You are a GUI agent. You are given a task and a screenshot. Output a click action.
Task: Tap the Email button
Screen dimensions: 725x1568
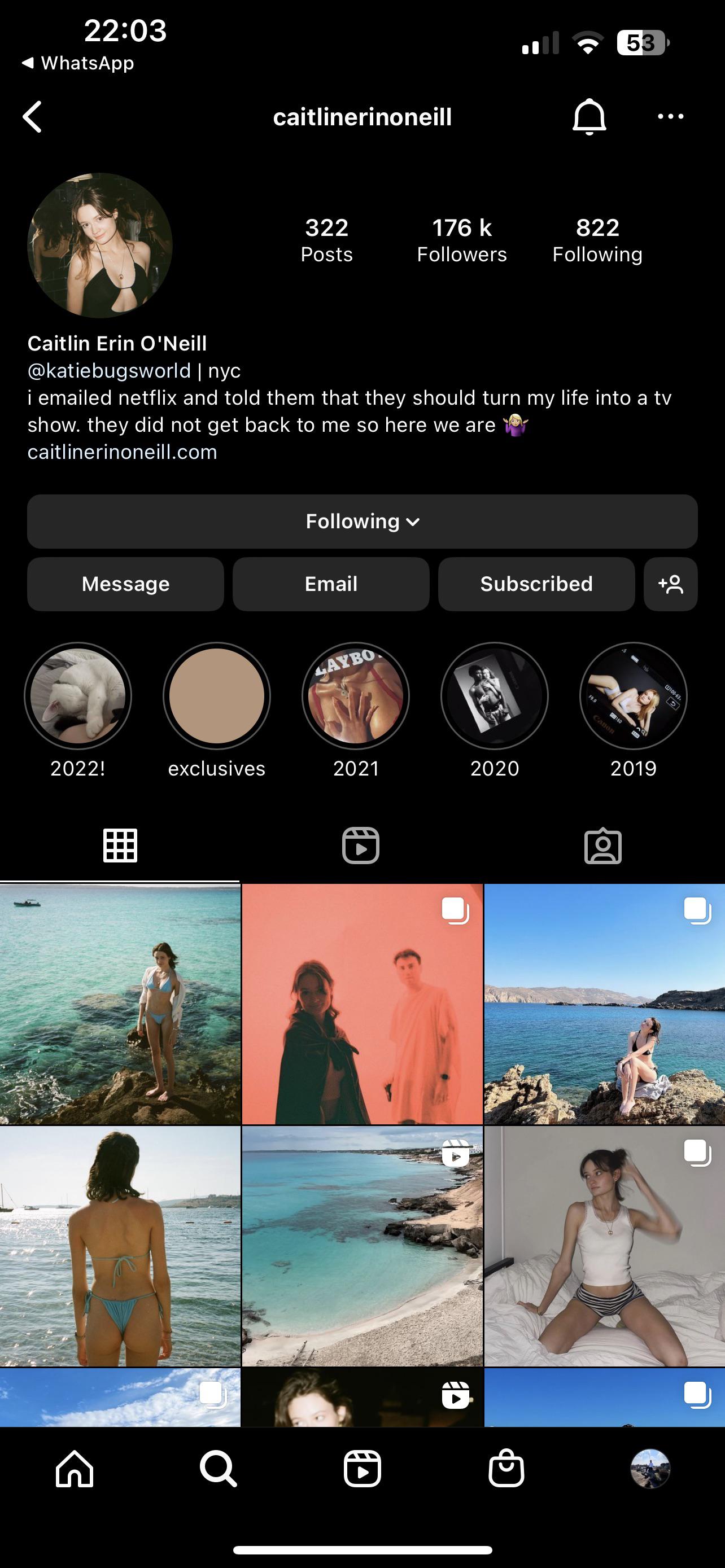coord(330,584)
